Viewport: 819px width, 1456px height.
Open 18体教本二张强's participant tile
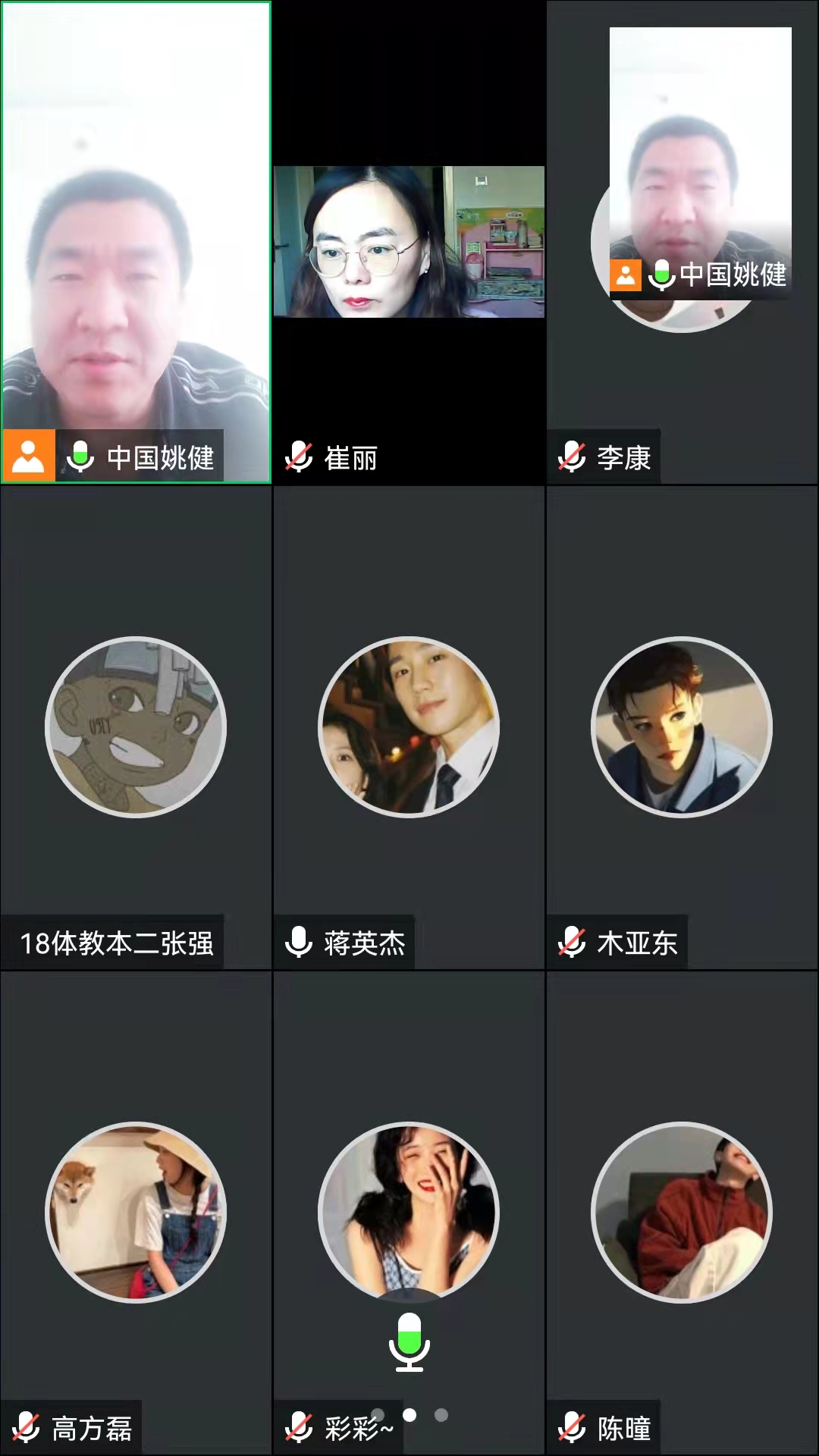pyautogui.click(x=136, y=726)
